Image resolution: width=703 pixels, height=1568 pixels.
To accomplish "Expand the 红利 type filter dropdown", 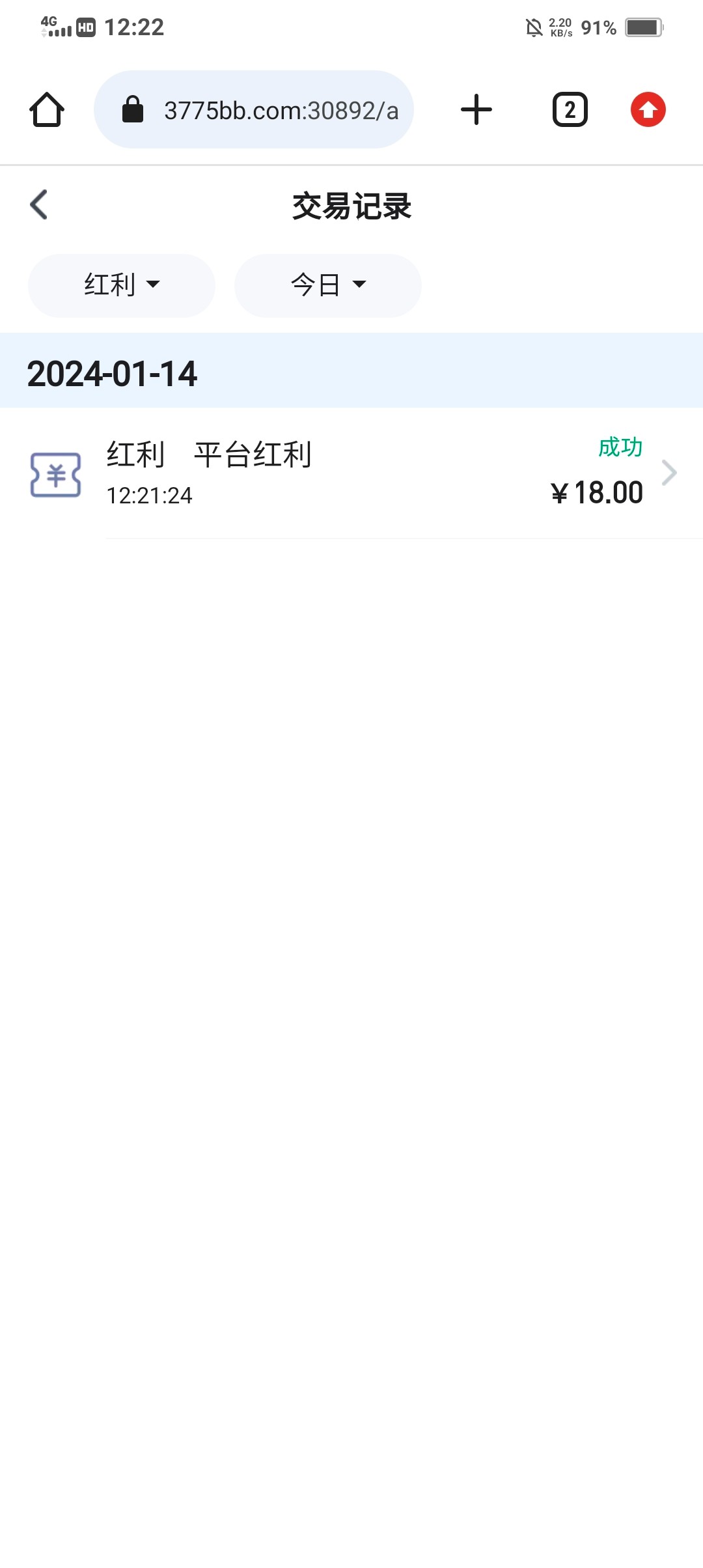I will (122, 285).
